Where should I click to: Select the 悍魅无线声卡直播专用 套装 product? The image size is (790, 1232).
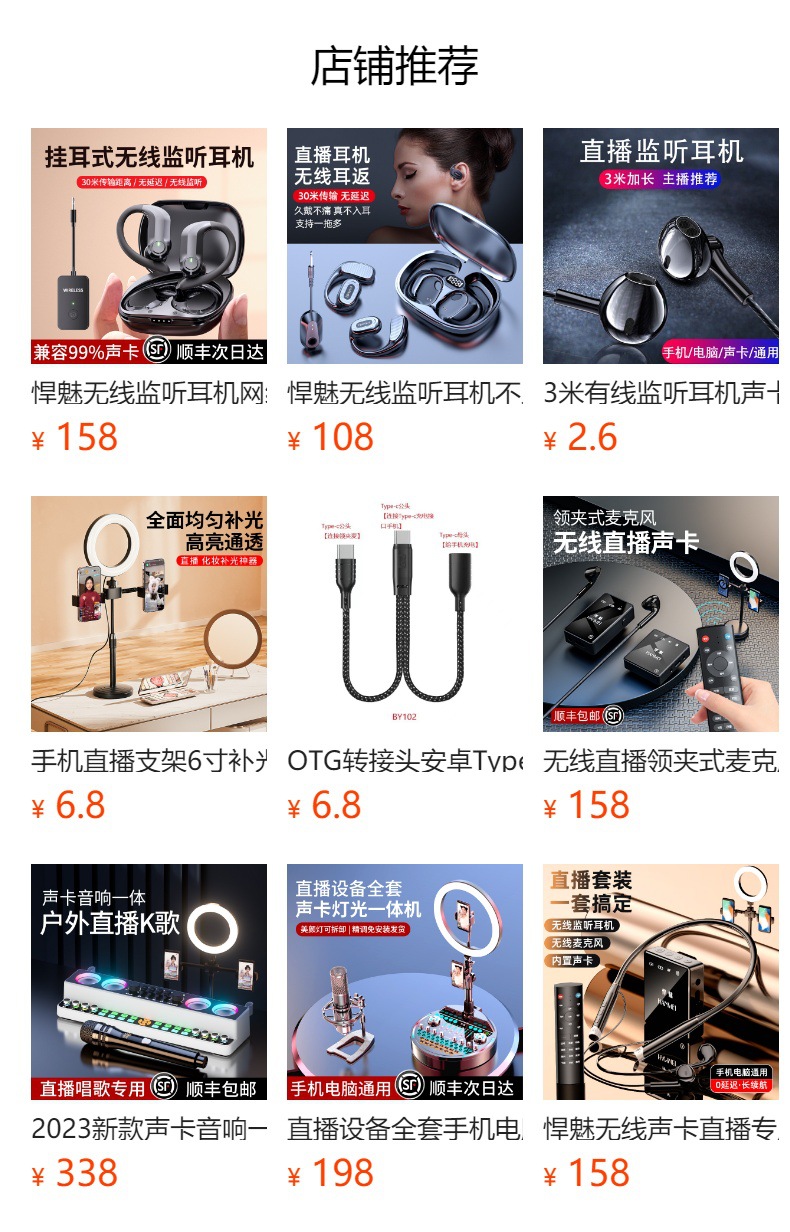(661, 982)
